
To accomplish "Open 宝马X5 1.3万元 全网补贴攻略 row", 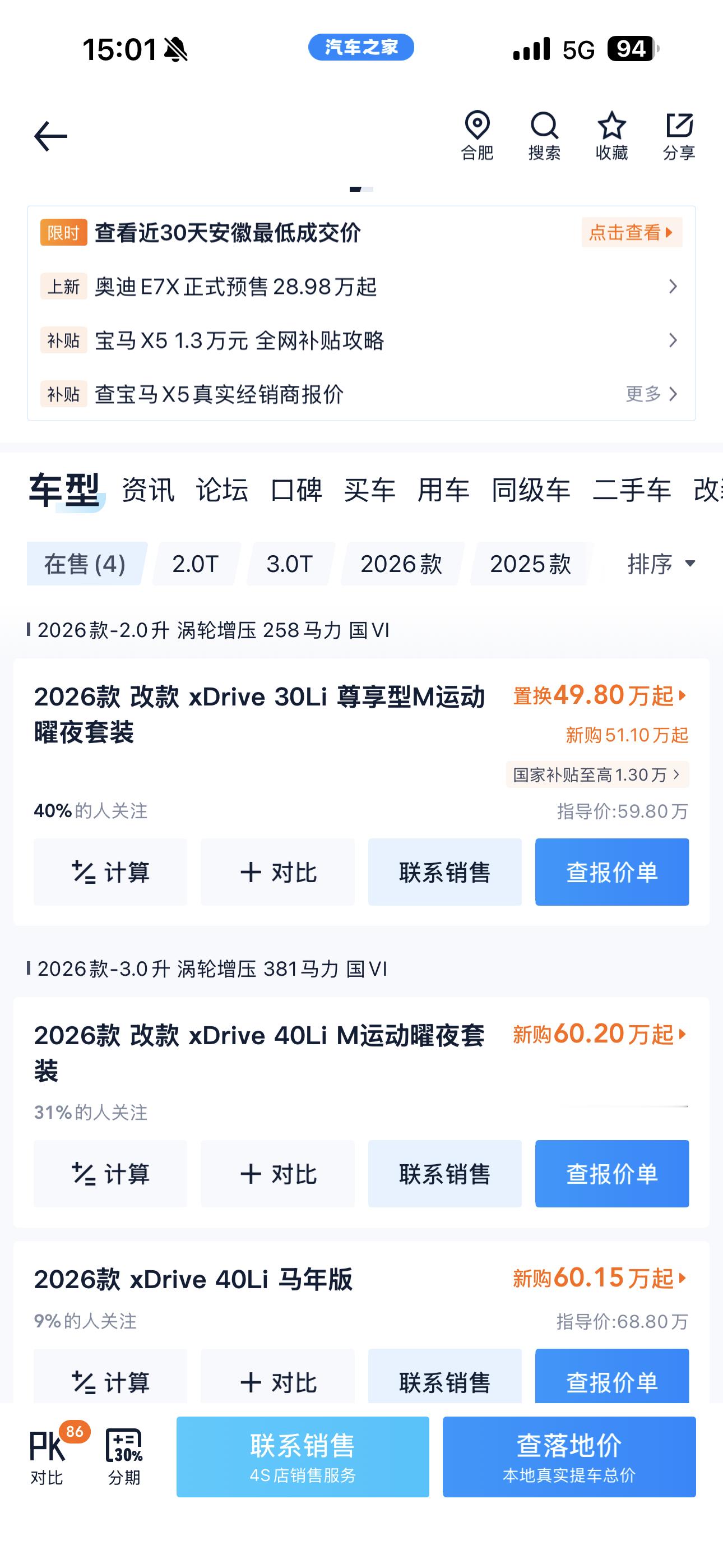I will pyautogui.click(x=361, y=340).
